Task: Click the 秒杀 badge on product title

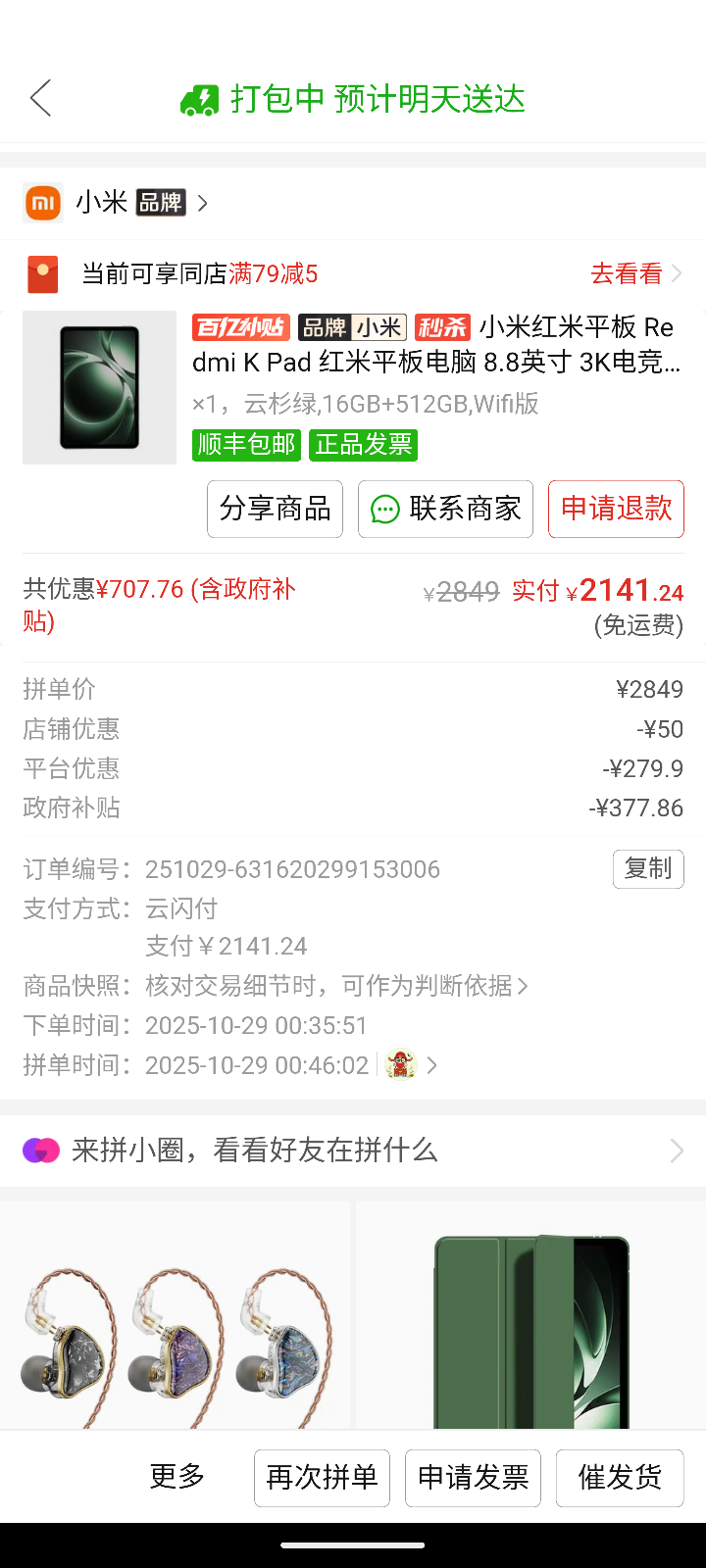Action: tap(443, 327)
